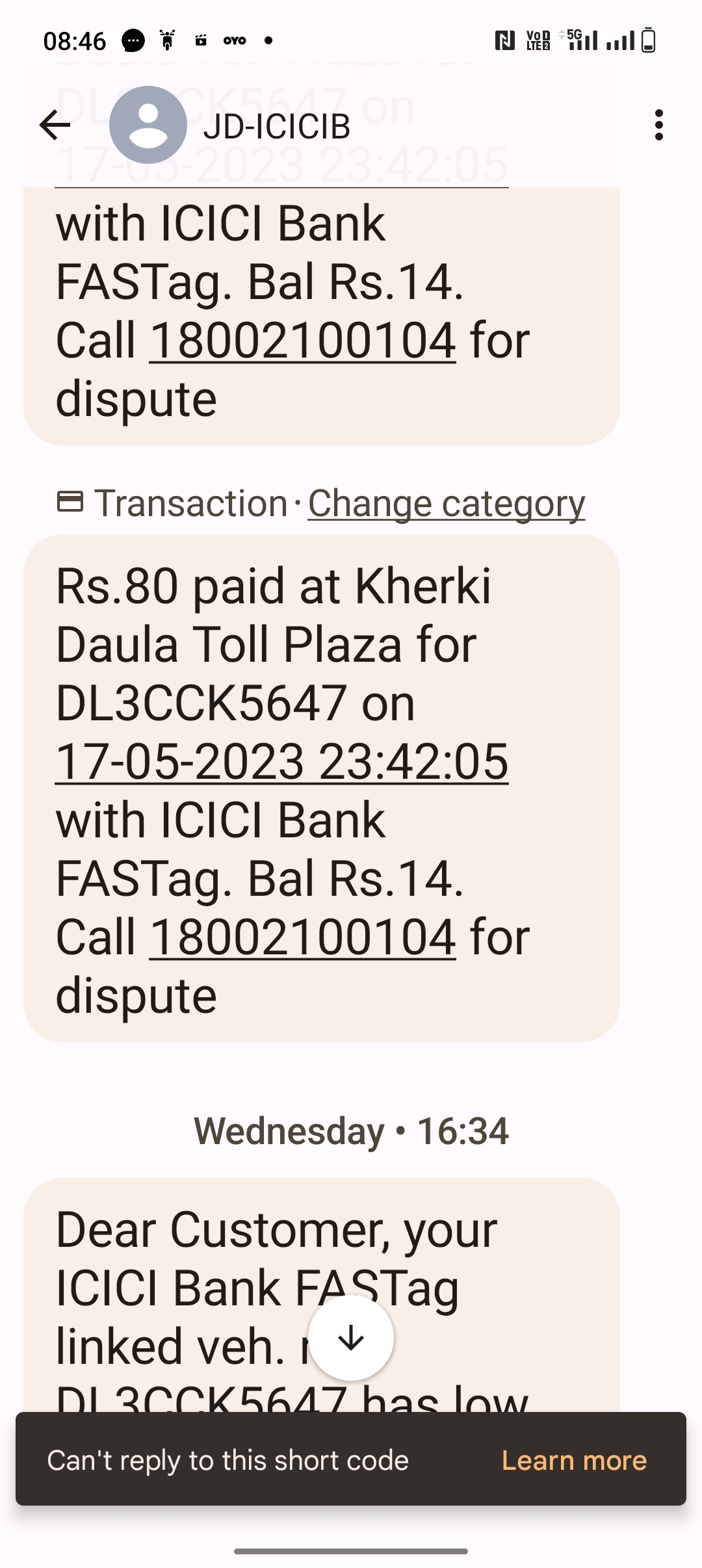
Task: Tap Learn more about short codes
Action: tap(574, 1460)
